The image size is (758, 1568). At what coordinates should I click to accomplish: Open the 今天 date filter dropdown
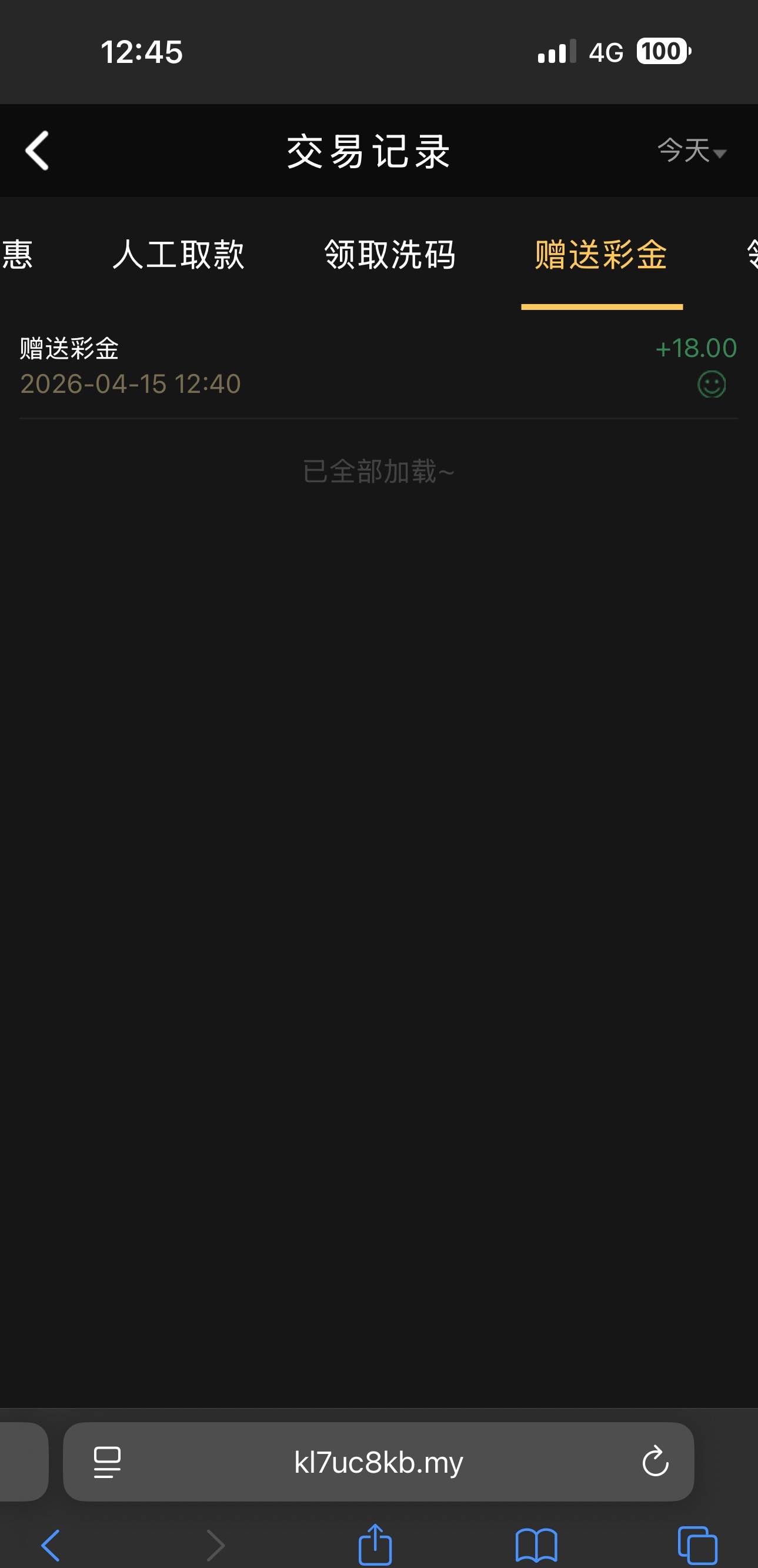pos(691,151)
